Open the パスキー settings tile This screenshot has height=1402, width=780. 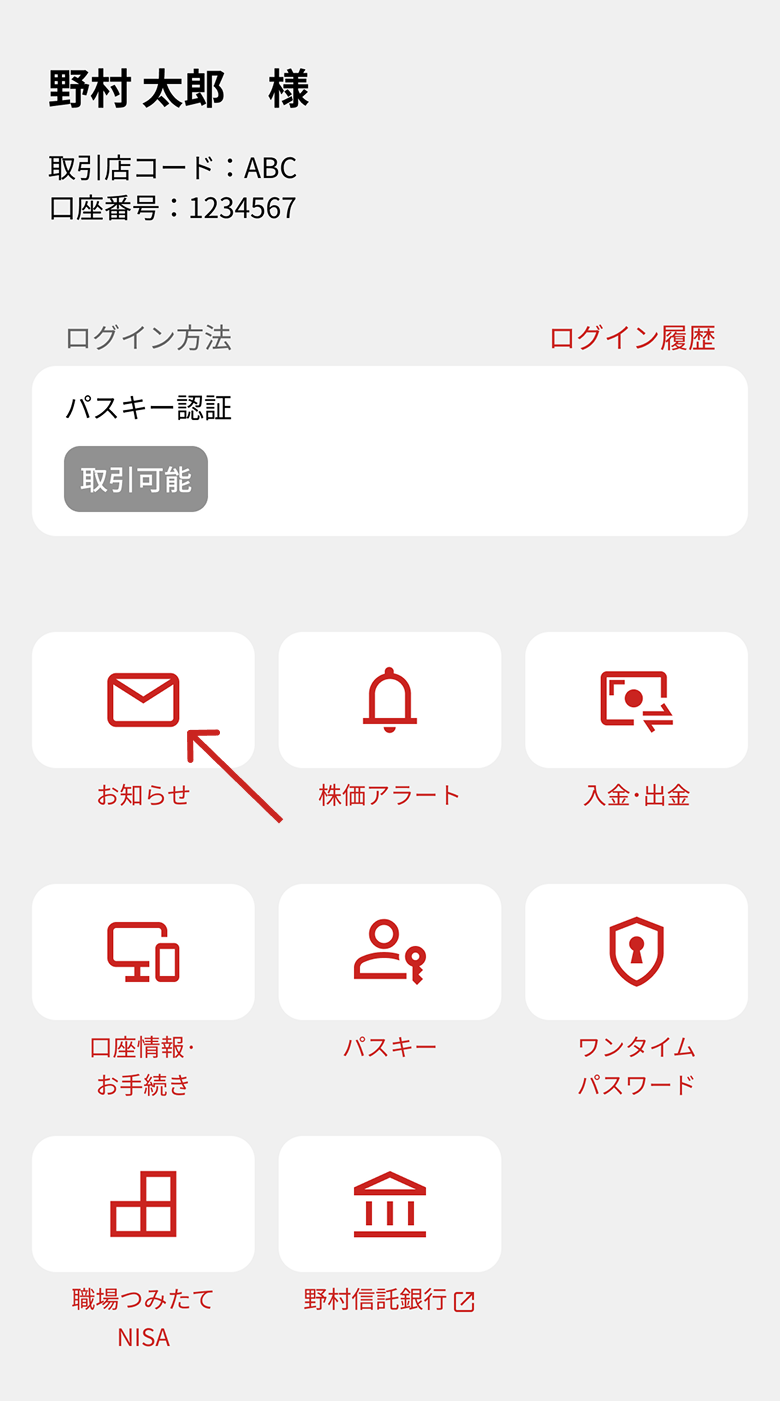390,952
